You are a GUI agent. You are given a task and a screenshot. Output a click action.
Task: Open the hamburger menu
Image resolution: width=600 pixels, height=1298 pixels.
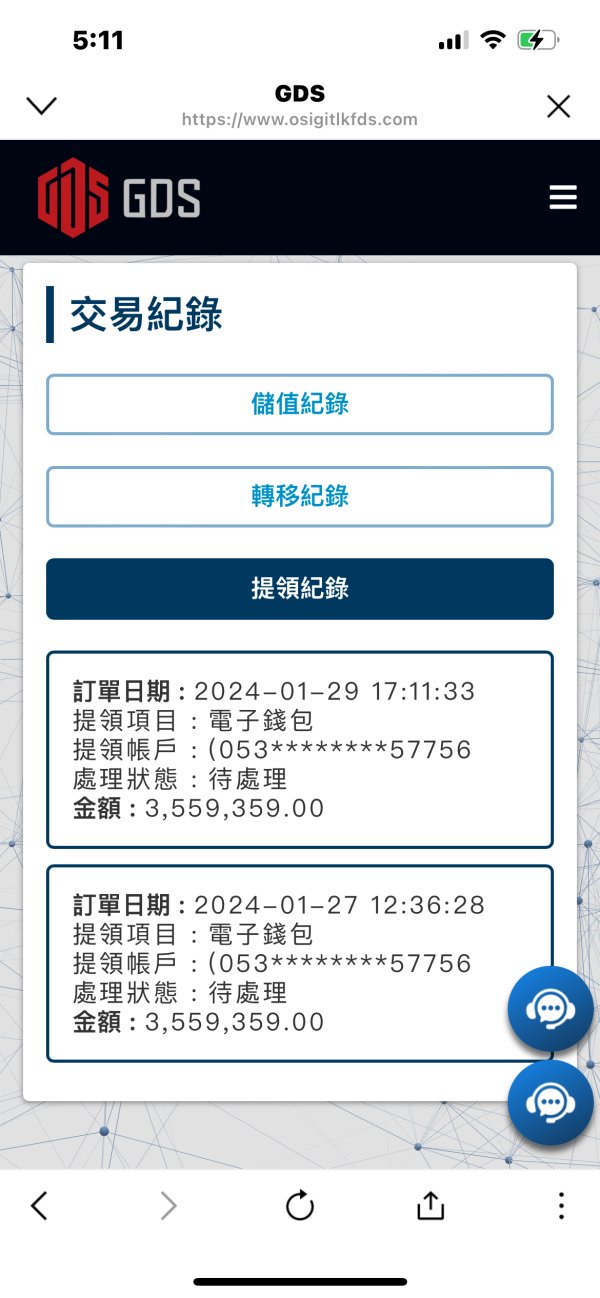pos(563,197)
